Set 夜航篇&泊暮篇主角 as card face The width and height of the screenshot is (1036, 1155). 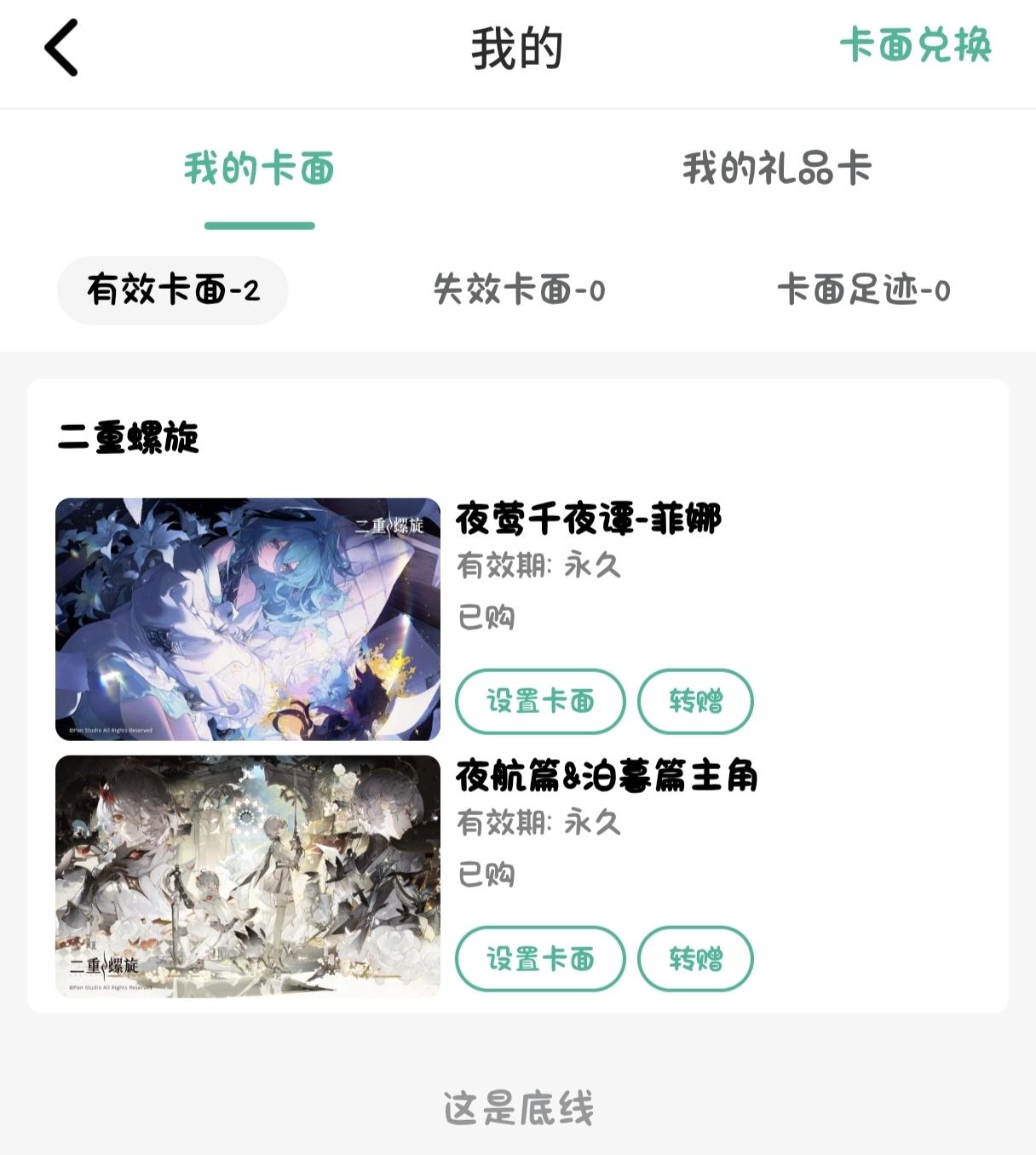[540, 958]
